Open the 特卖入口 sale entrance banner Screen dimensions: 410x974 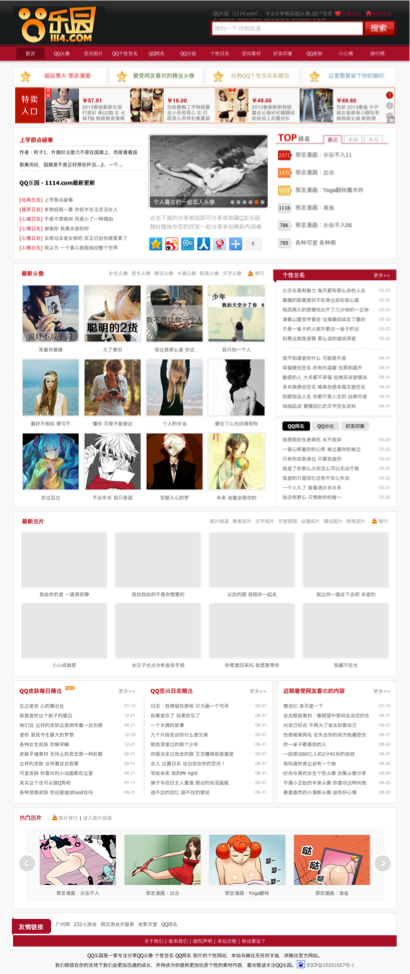(x=29, y=105)
